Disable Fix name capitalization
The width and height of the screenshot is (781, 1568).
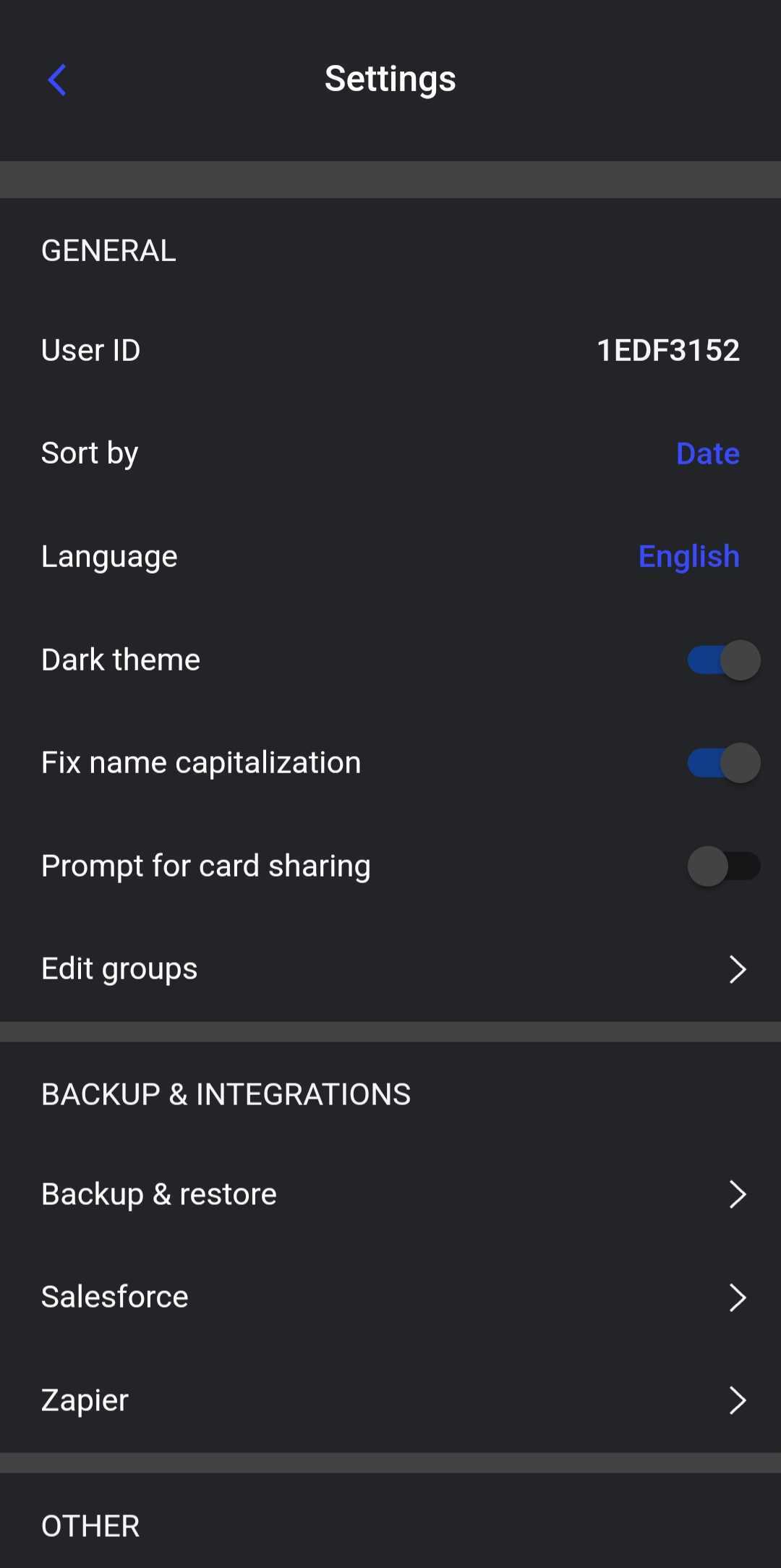click(x=723, y=762)
